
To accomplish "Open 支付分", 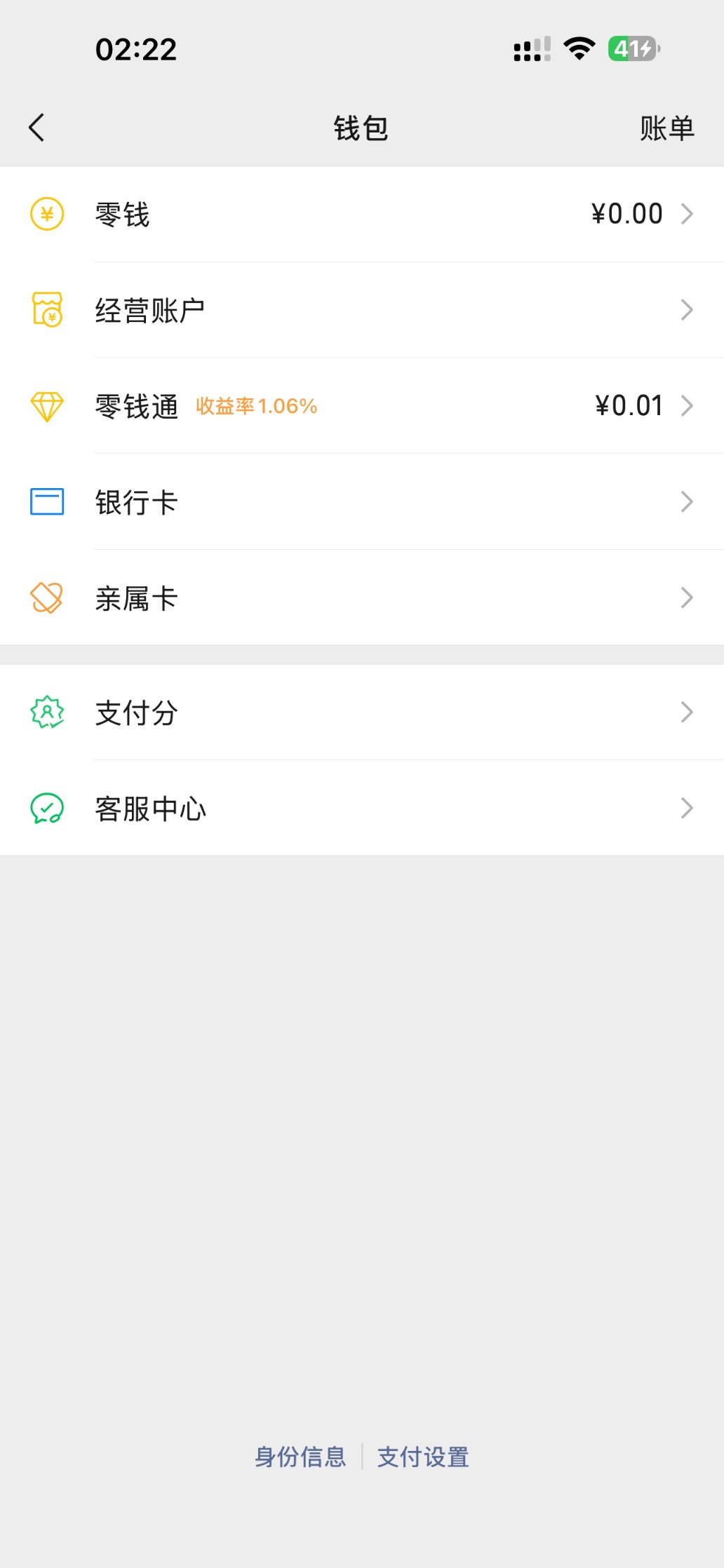I will coord(362,712).
